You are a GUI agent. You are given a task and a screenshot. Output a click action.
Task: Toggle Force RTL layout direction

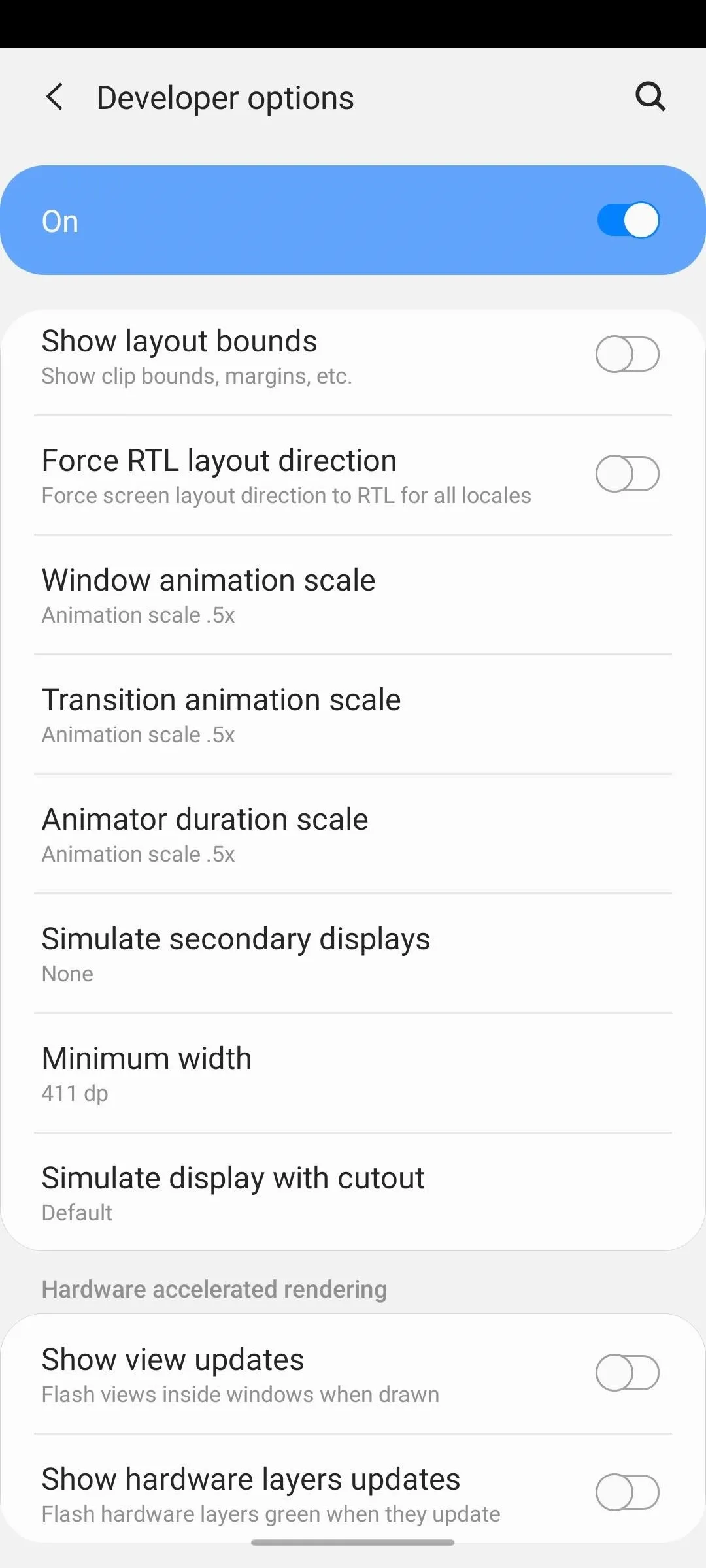click(628, 474)
